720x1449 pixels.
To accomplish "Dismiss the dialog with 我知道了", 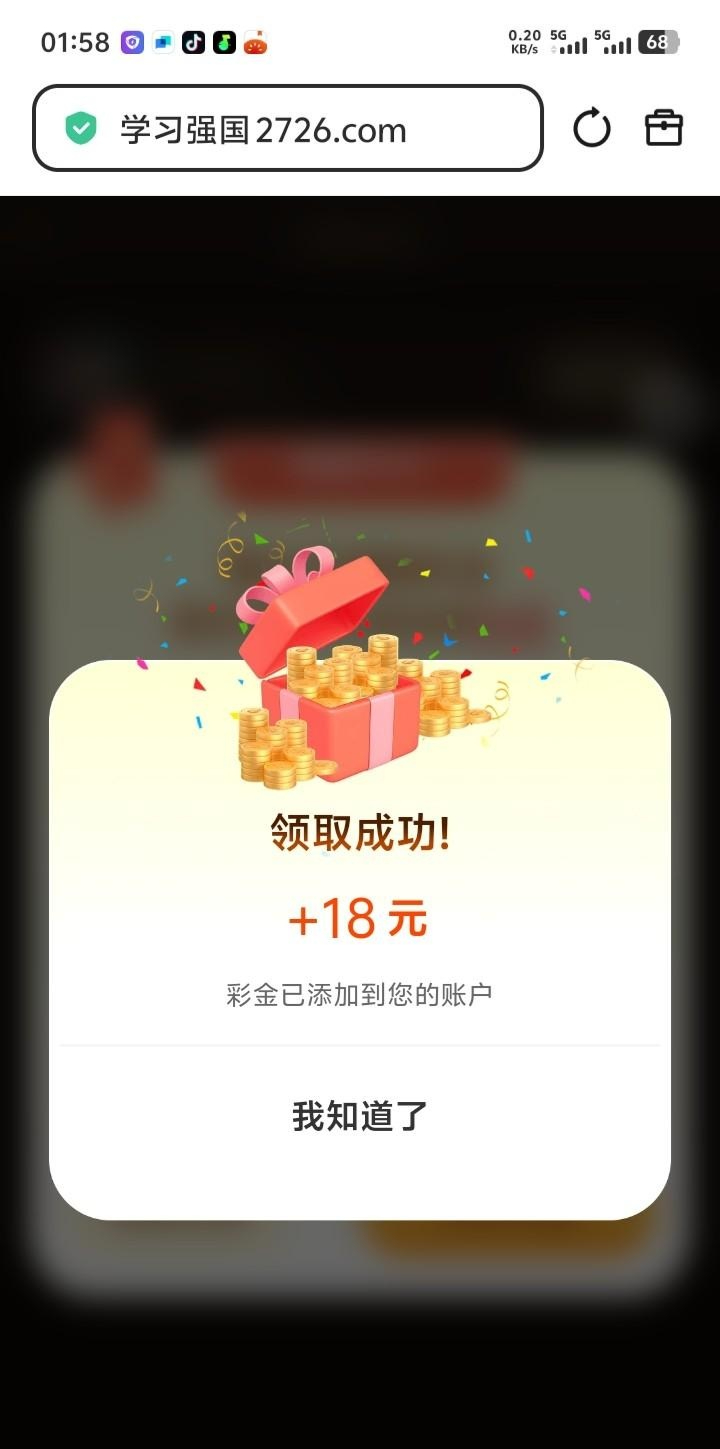I will click(x=360, y=1116).
